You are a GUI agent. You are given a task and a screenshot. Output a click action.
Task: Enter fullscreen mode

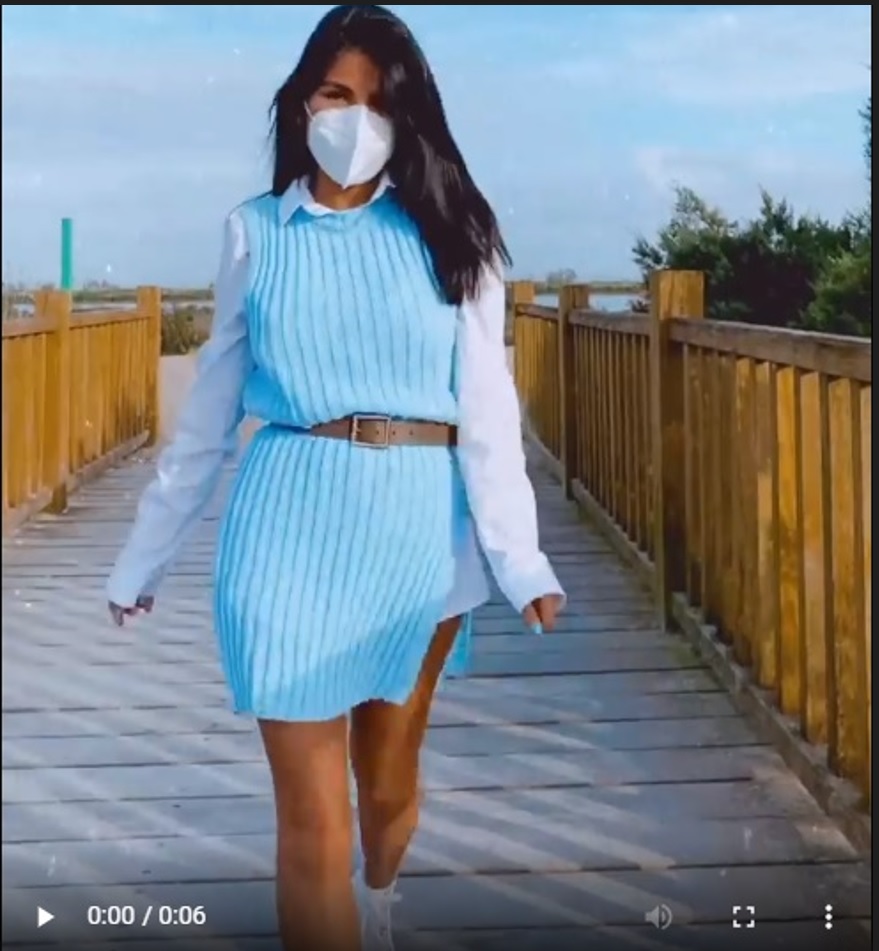743,916
